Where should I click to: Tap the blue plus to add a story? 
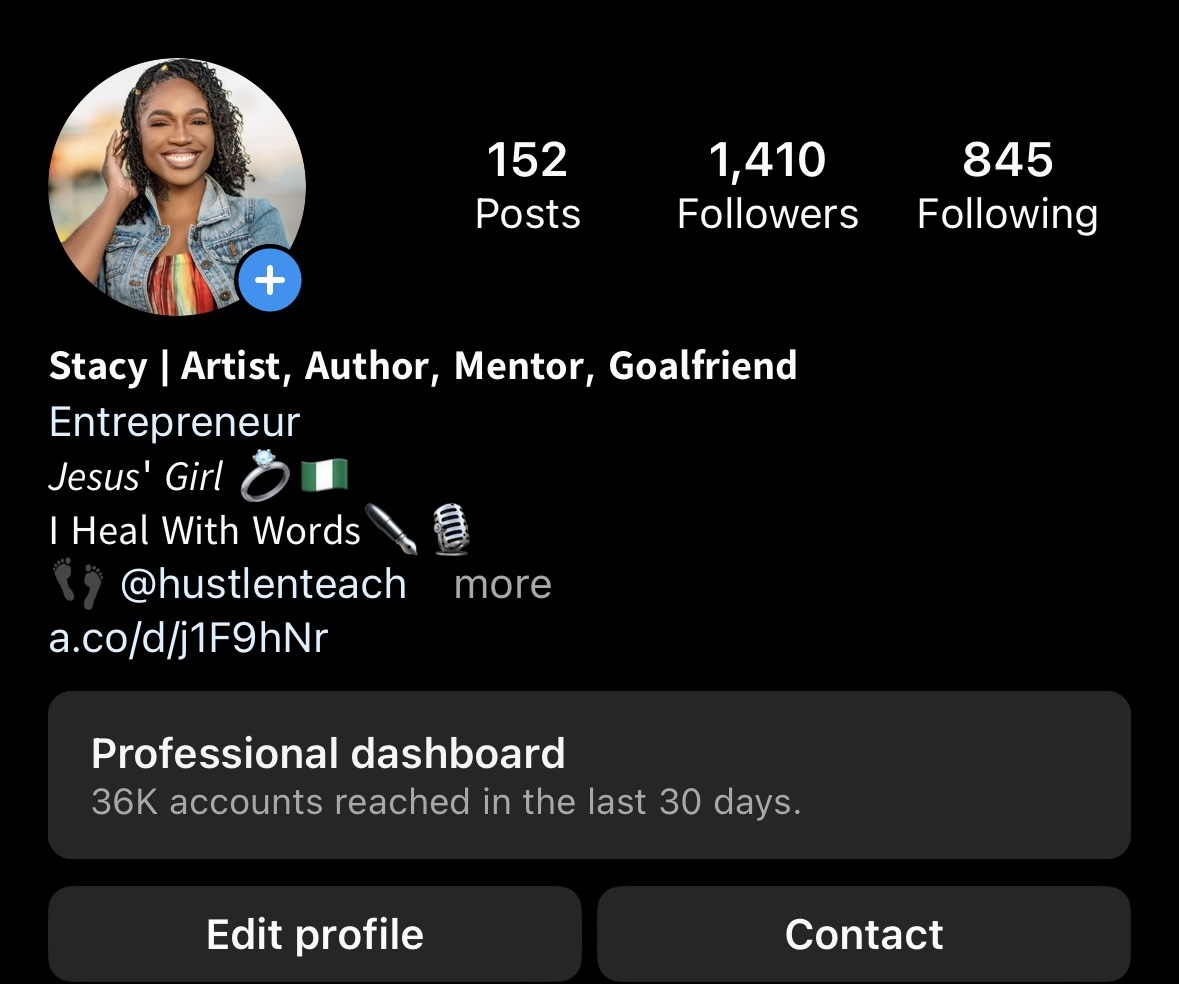coord(270,281)
